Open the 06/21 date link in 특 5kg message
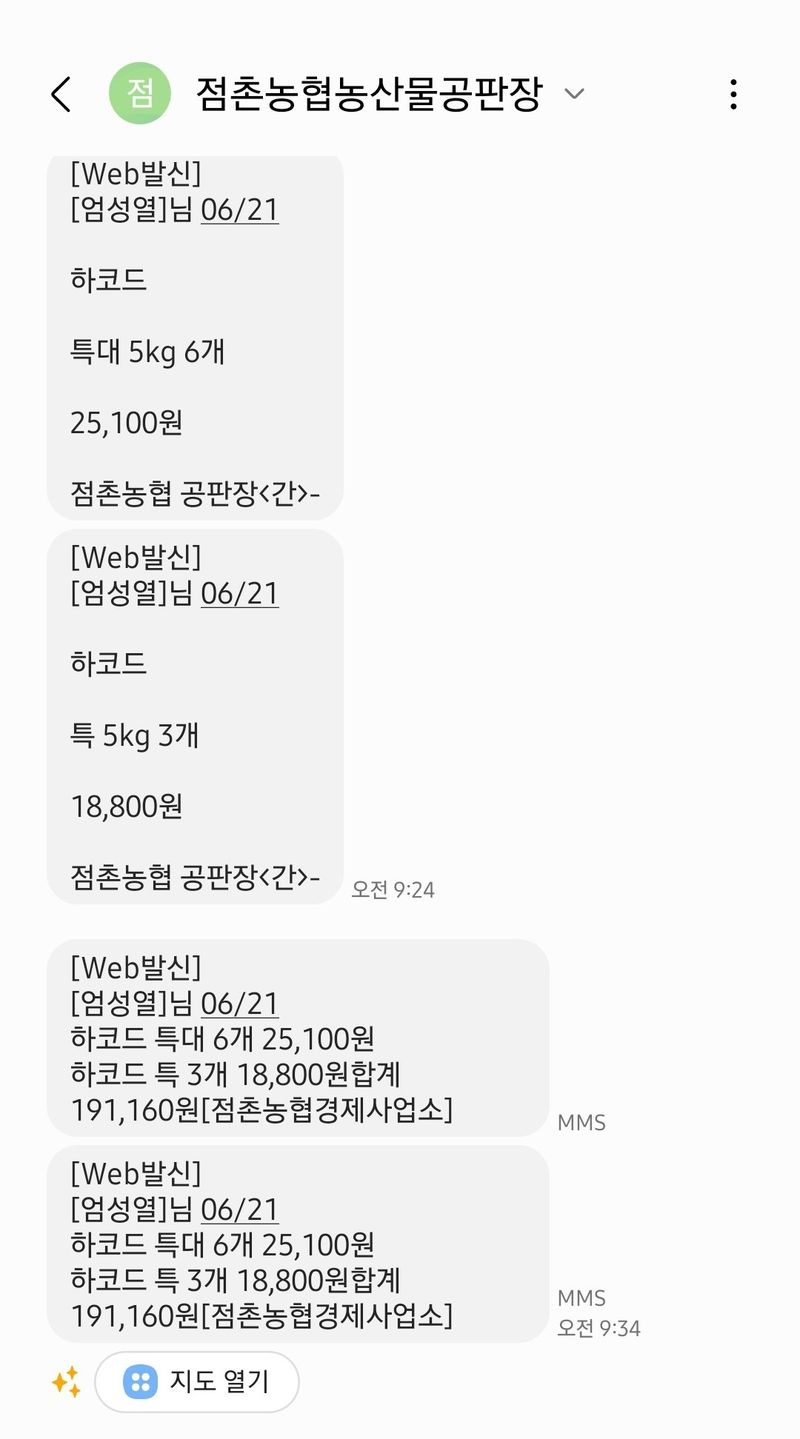 [x=240, y=593]
